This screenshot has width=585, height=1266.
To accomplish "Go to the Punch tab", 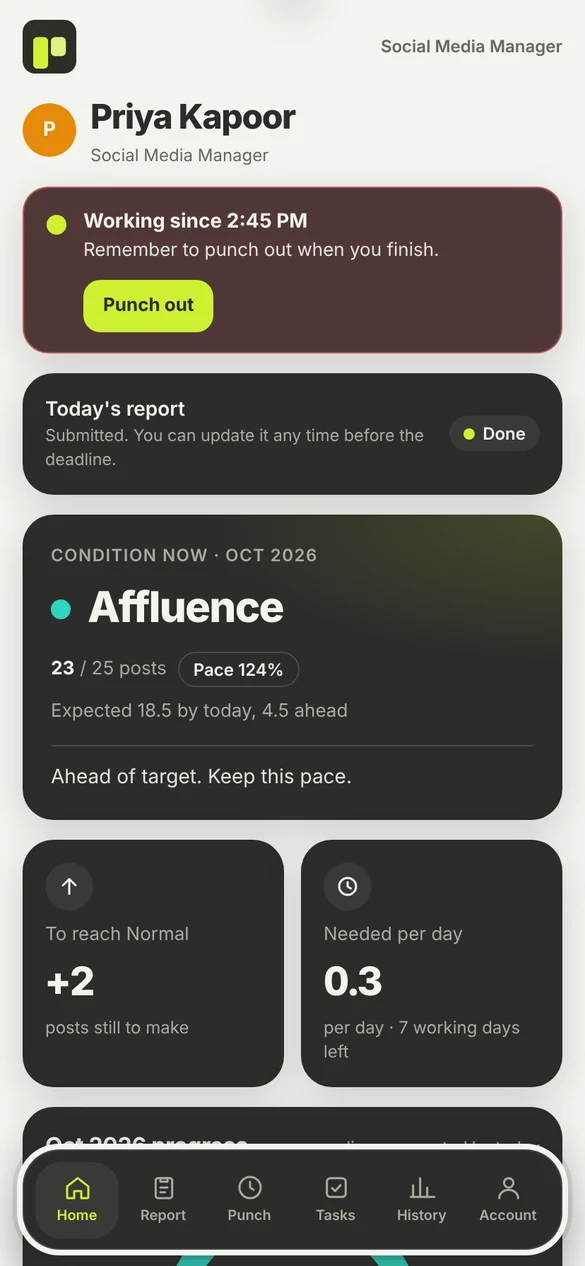I will click(249, 1199).
